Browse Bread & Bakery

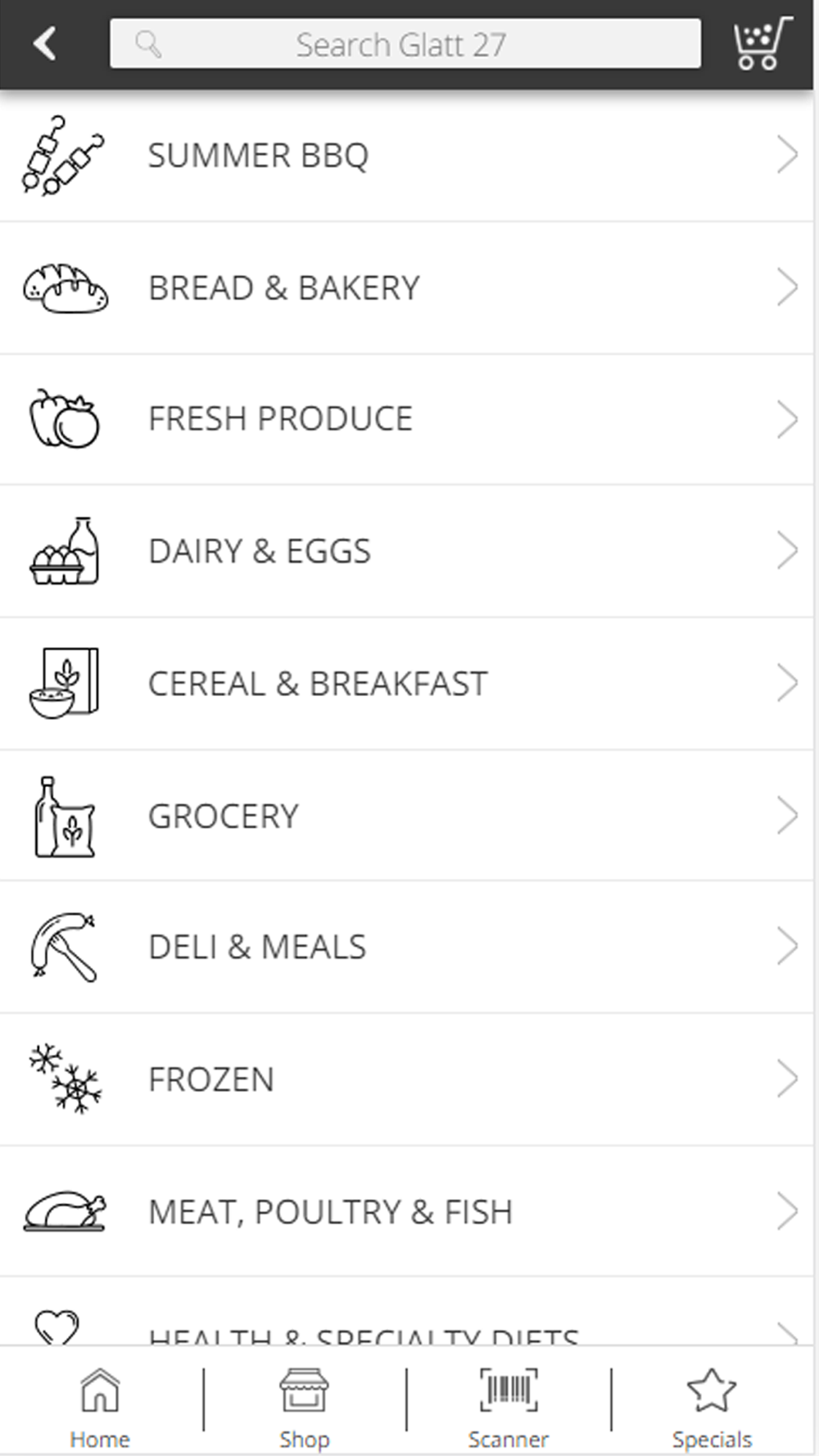406,287
